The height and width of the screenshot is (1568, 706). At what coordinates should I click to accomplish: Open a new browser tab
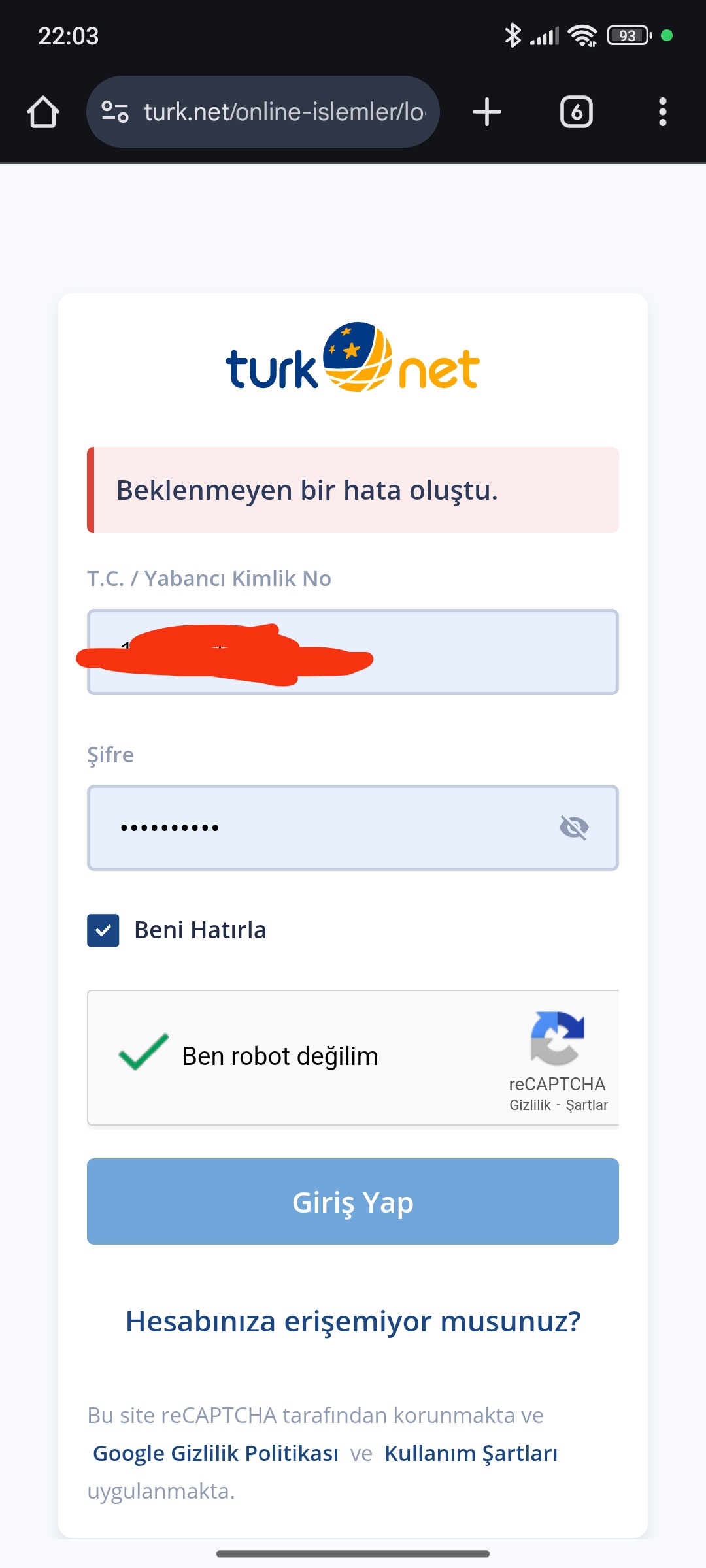click(487, 112)
